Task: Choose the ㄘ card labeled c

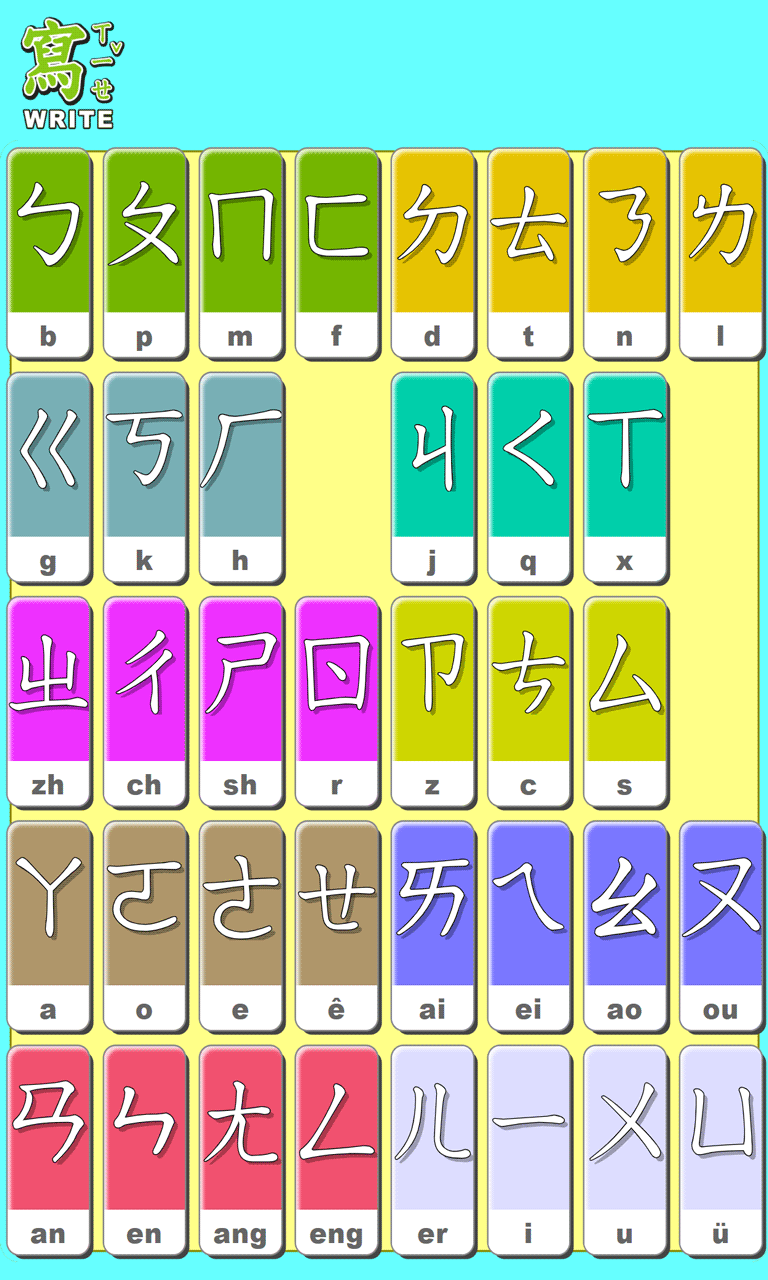Action: point(529,702)
